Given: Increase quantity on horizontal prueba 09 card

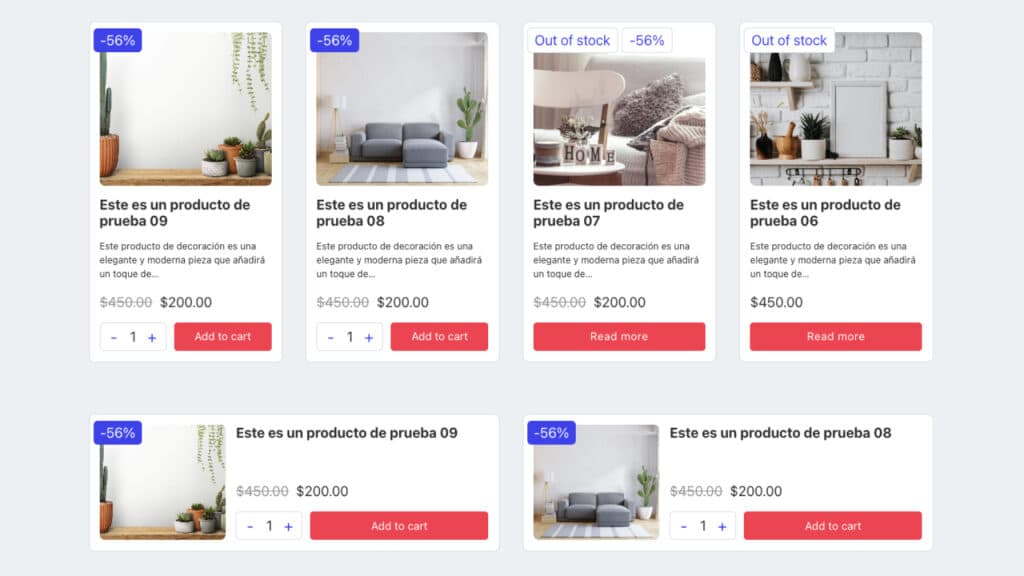Looking at the screenshot, I should pyautogui.click(x=288, y=526).
